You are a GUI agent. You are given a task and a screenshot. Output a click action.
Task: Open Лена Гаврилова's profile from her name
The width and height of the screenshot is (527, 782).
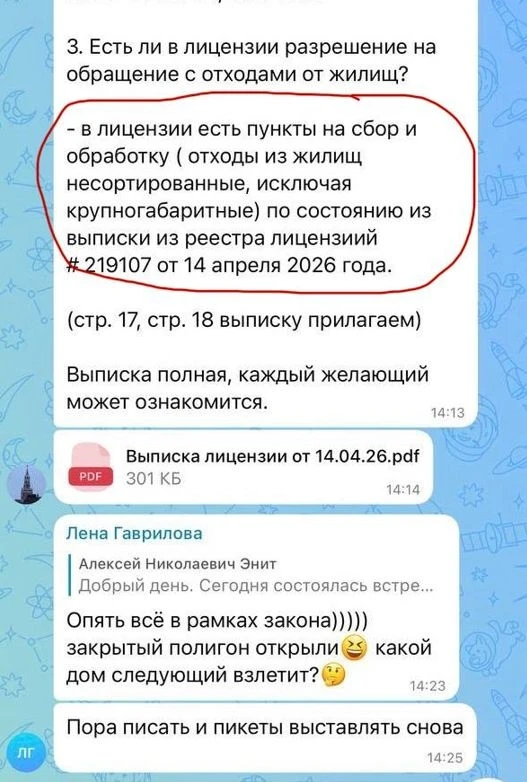134,533
